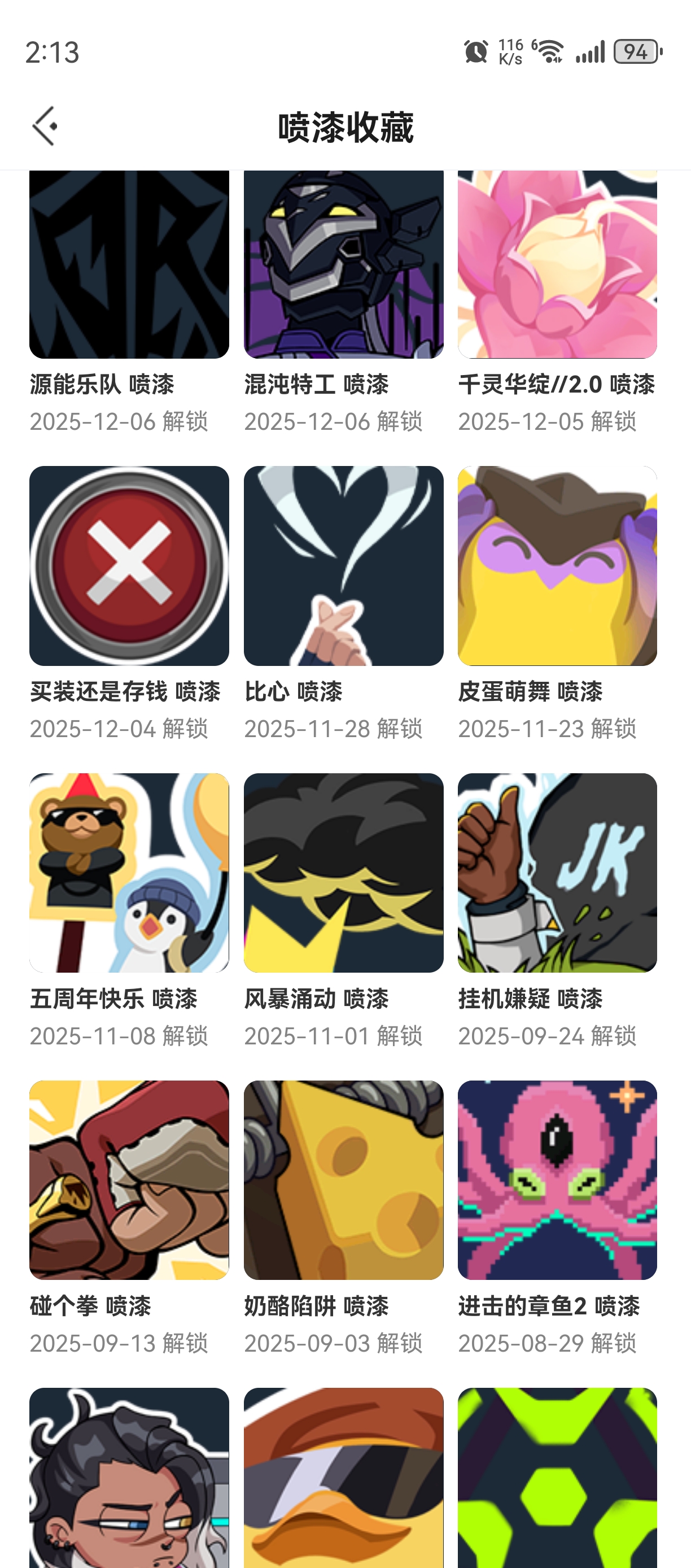Open the 挂机嫌疑 喷漆 tile
Screen dimensions: 691x1568
click(557, 872)
